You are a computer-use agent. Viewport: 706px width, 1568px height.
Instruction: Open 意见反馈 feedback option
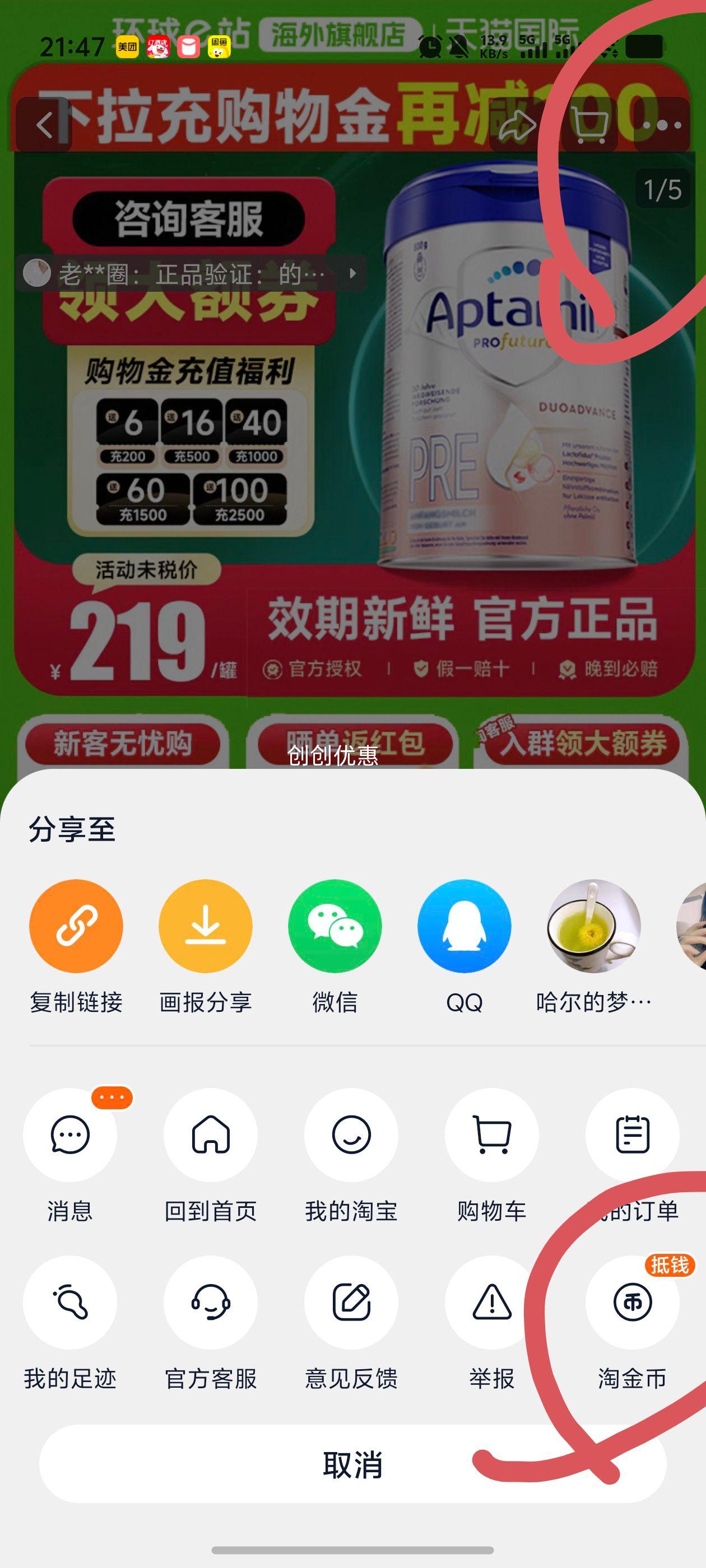pos(352,1302)
